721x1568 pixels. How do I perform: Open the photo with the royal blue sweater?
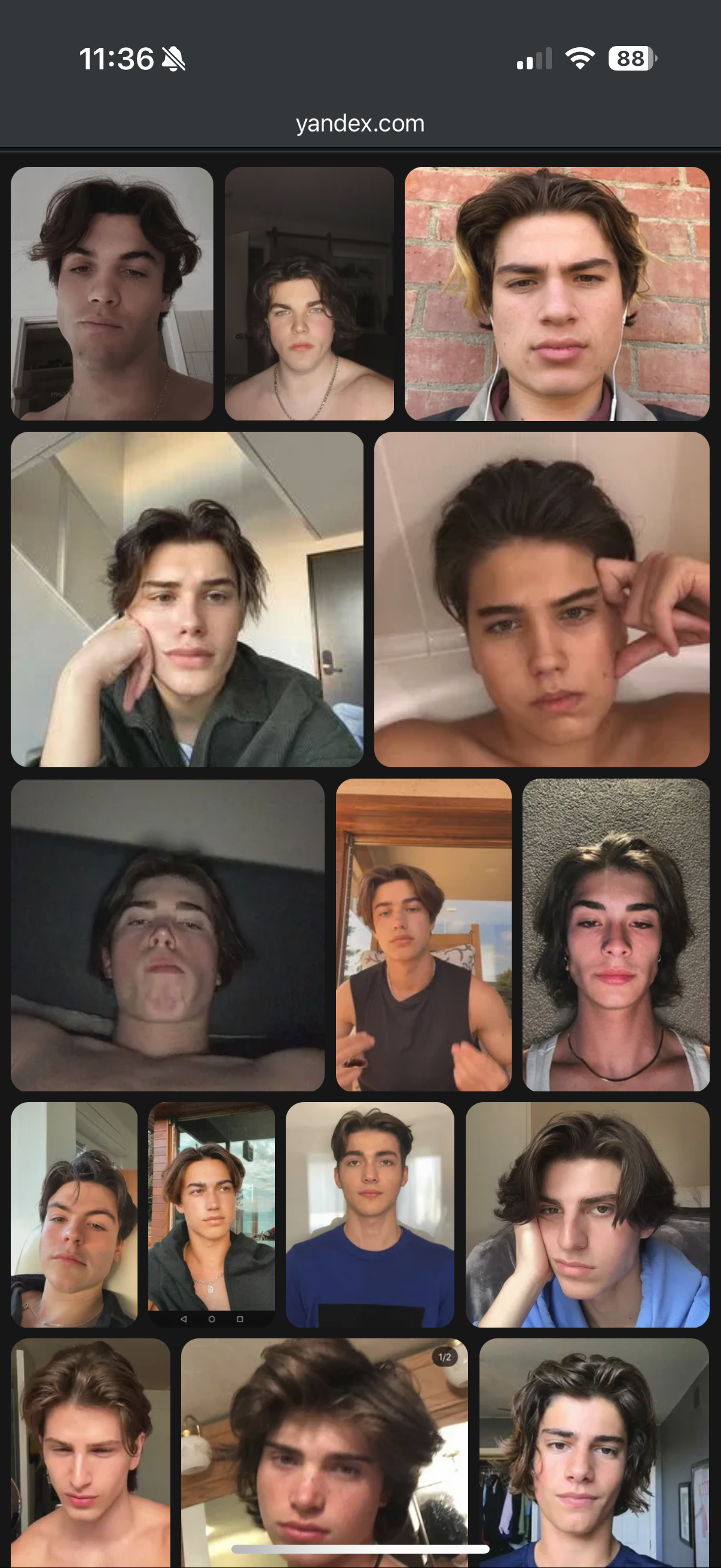tap(370, 1215)
